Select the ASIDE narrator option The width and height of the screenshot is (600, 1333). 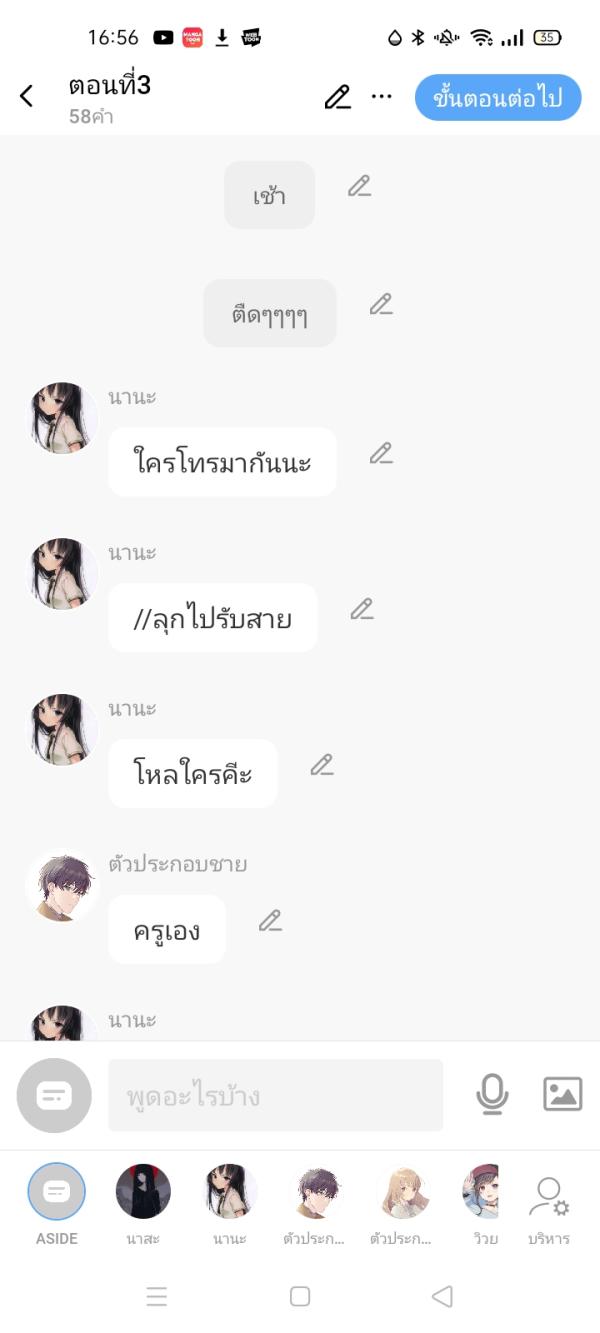(57, 1192)
